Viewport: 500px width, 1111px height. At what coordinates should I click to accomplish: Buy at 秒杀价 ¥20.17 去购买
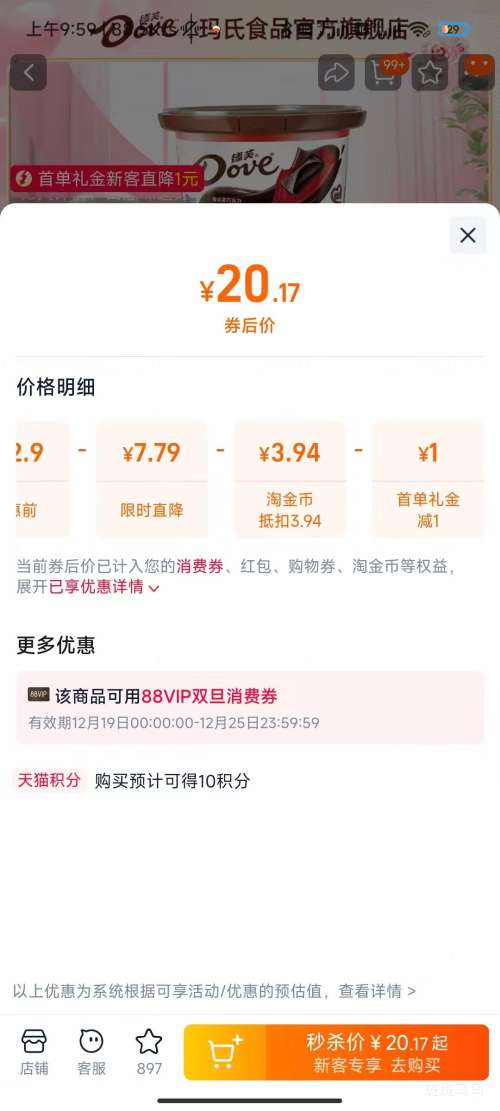(x=377, y=1052)
